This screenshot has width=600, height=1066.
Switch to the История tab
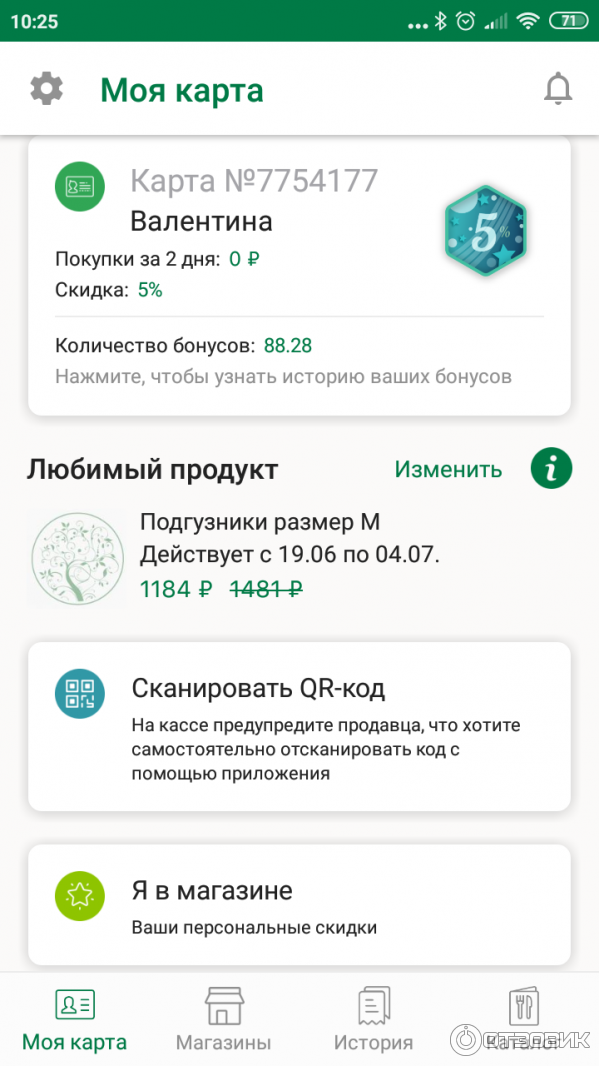[373, 1020]
